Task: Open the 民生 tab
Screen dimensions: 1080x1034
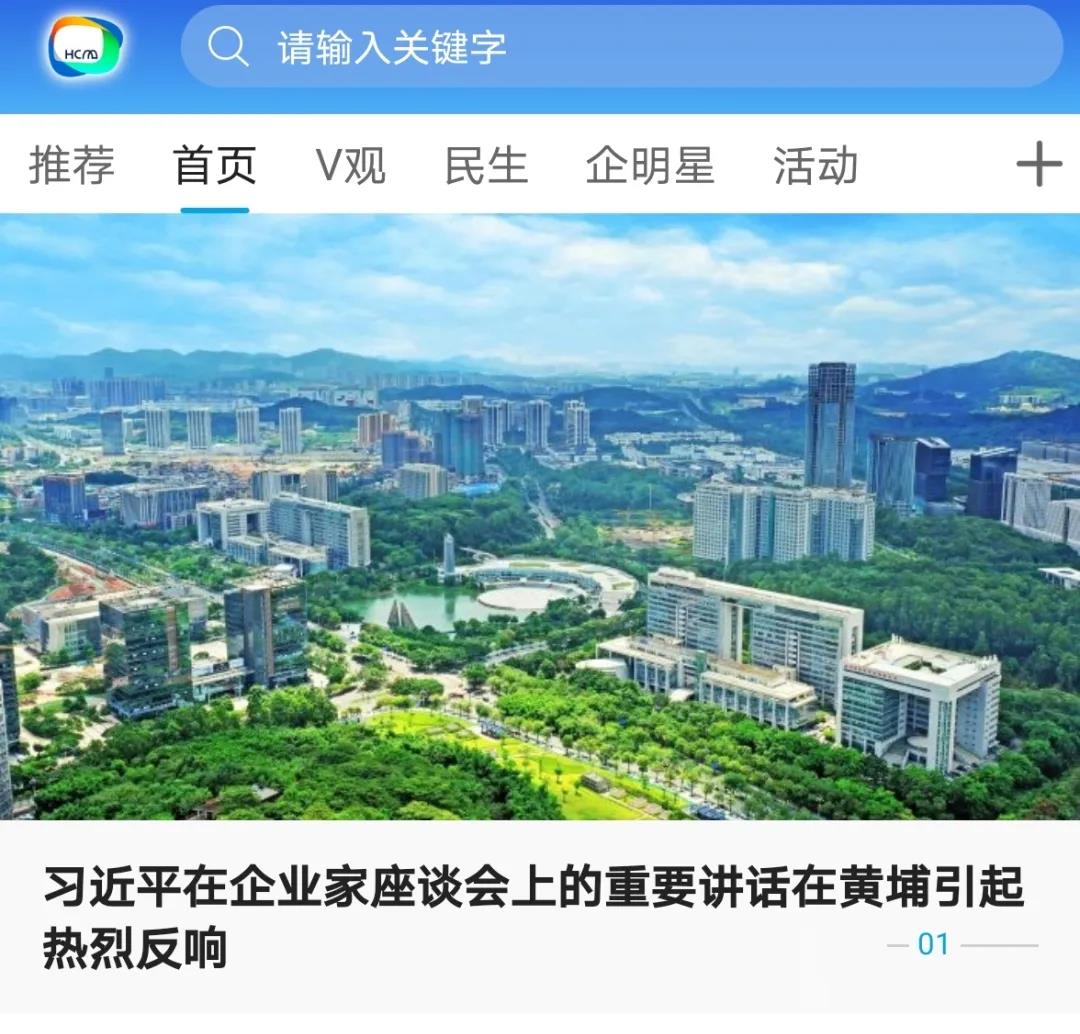Action: click(486, 165)
